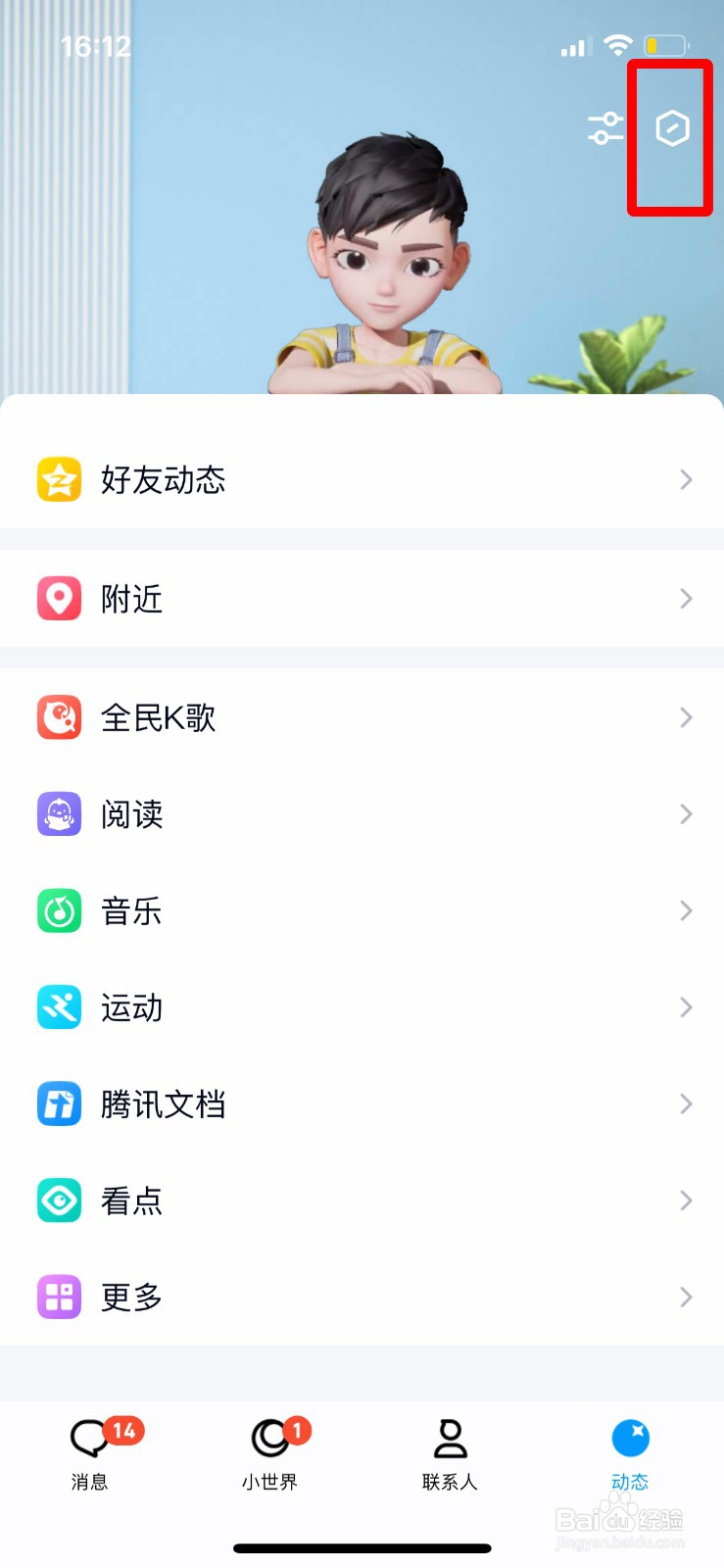This screenshot has width=724, height=1568.
Task: Expand the 好友动态 row via its chevron
Action: [x=686, y=479]
